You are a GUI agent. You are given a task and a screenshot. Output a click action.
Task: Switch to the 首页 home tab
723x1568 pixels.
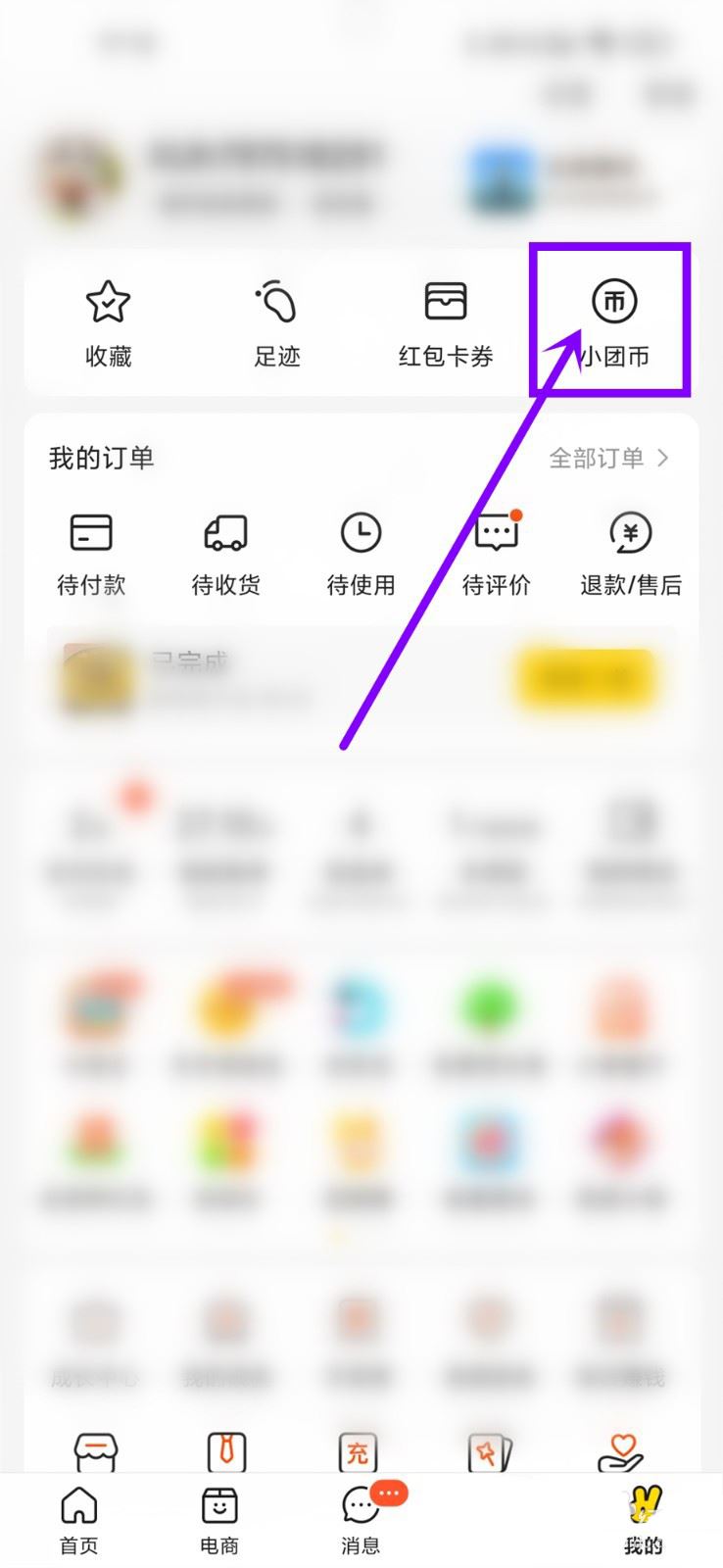click(79, 1520)
